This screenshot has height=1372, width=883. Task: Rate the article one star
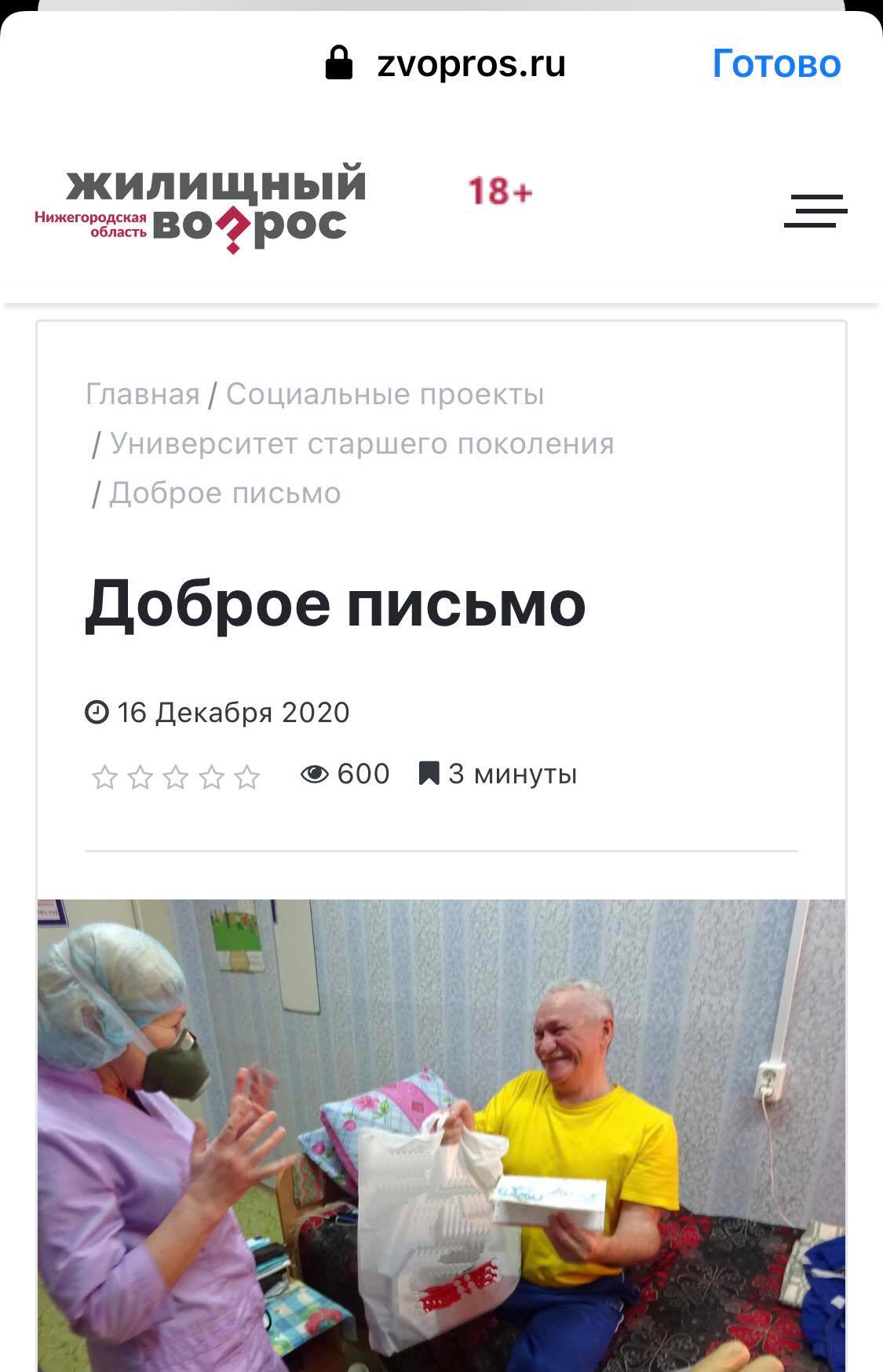pos(104,777)
